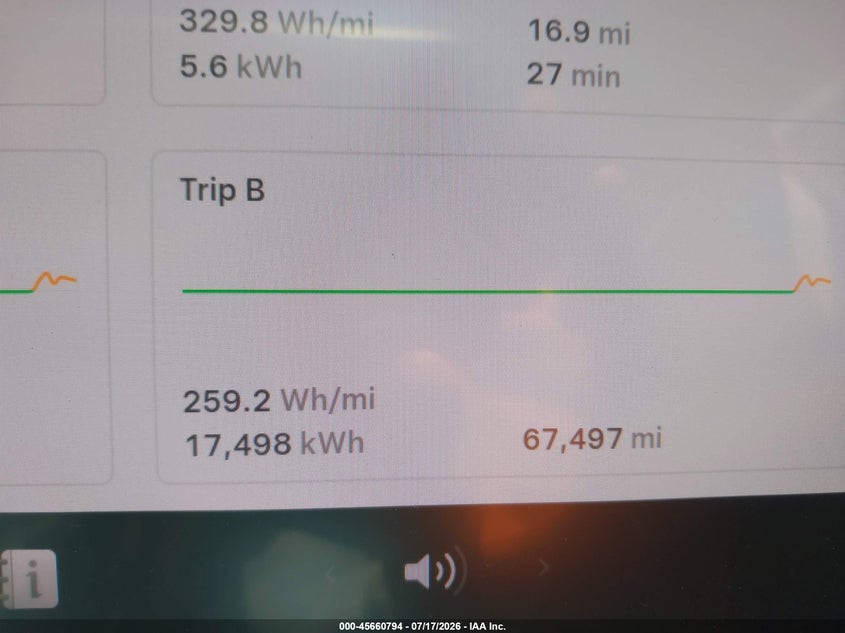Tap the volume speaker icon
Viewport: 845px width, 633px height.
[x=434, y=571]
